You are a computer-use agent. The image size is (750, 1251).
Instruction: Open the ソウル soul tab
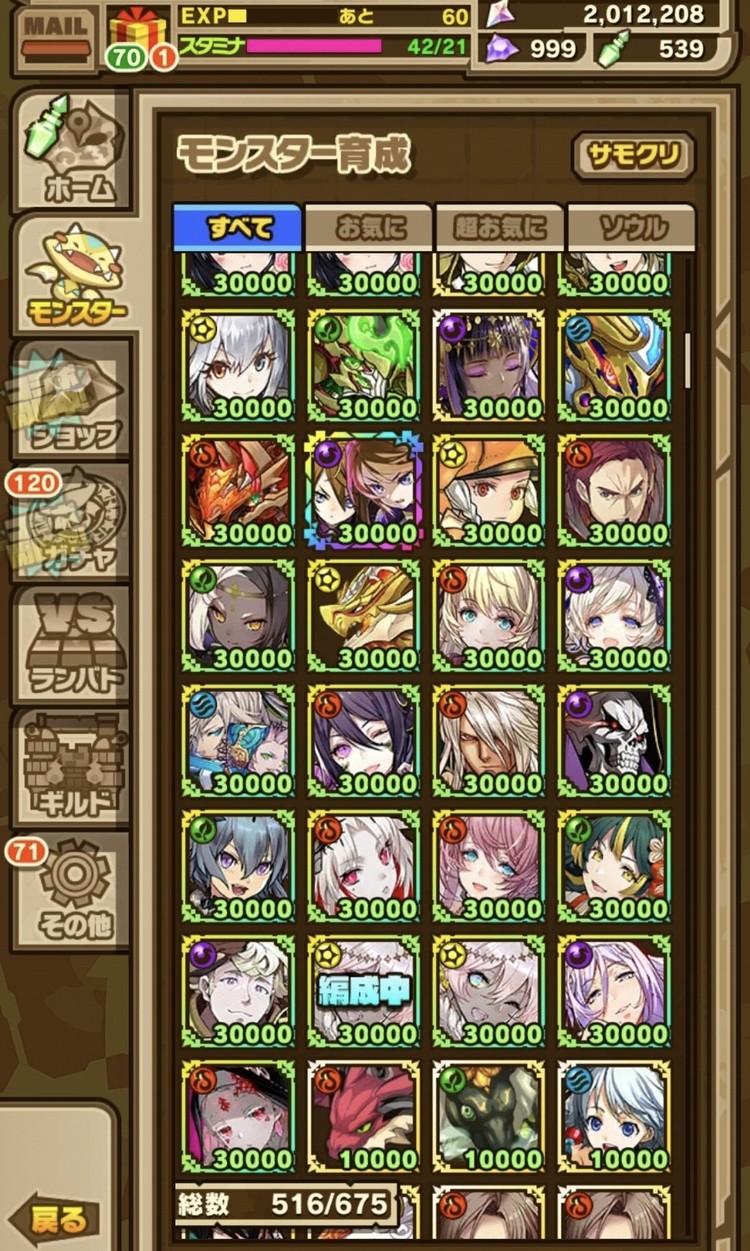click(x=631, y=228)
